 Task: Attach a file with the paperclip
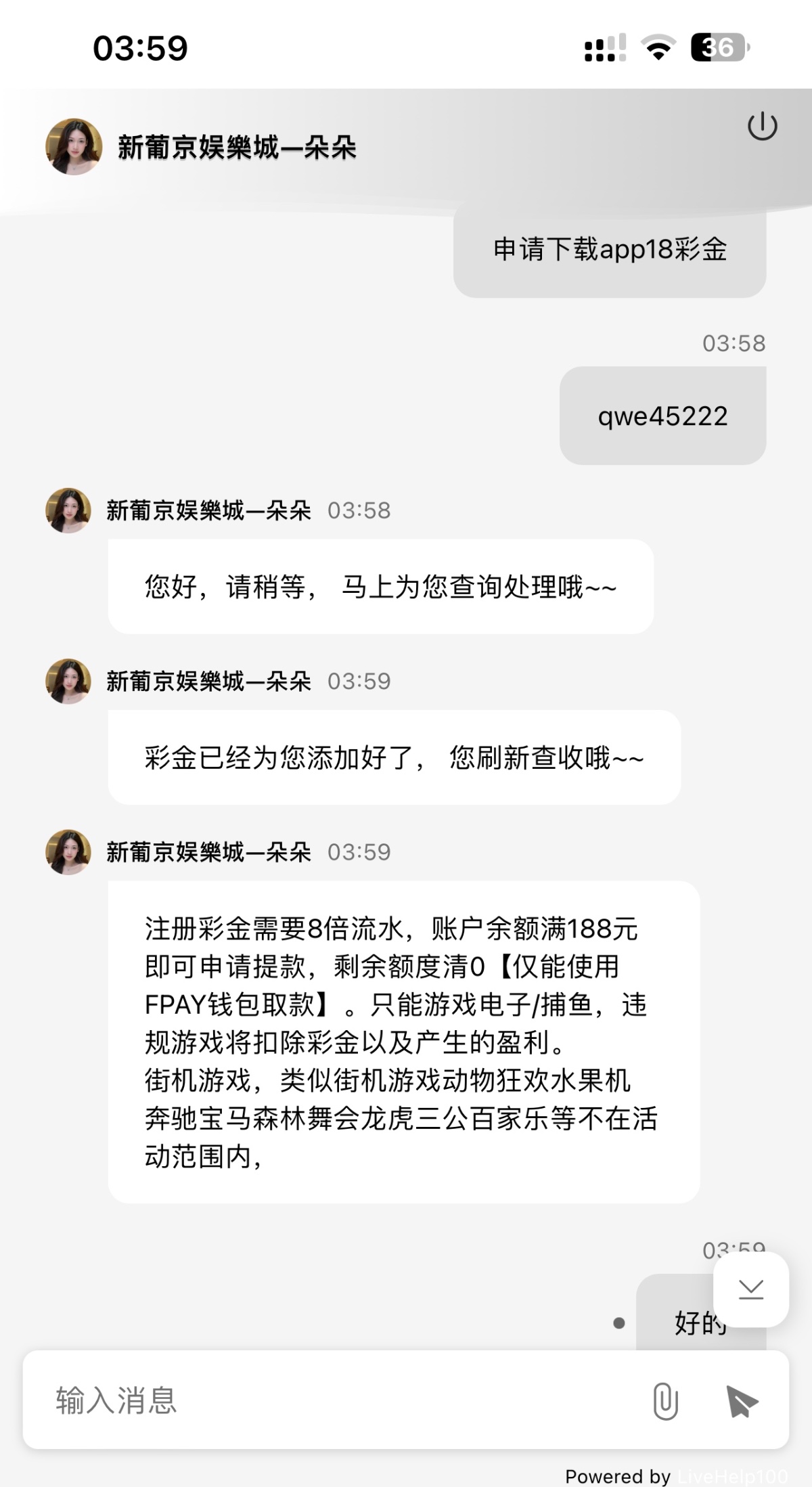tap(665, 1400)
